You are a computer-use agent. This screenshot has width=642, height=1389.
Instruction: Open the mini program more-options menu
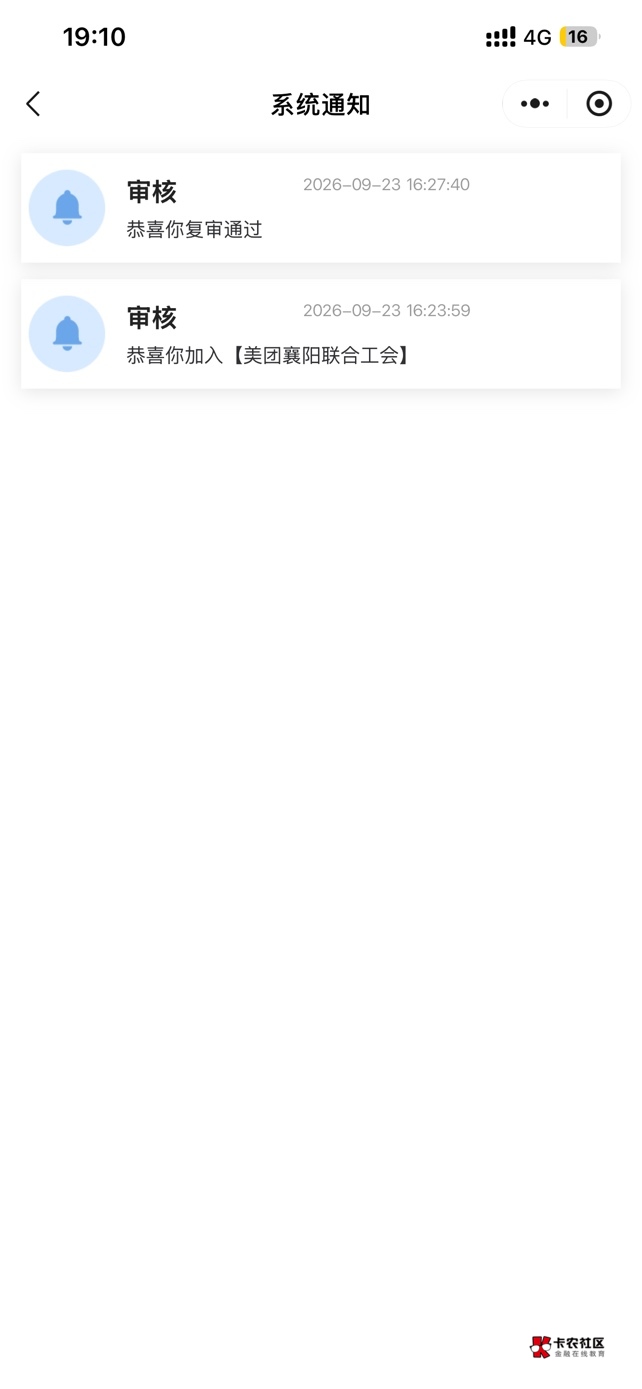point(535,104)
